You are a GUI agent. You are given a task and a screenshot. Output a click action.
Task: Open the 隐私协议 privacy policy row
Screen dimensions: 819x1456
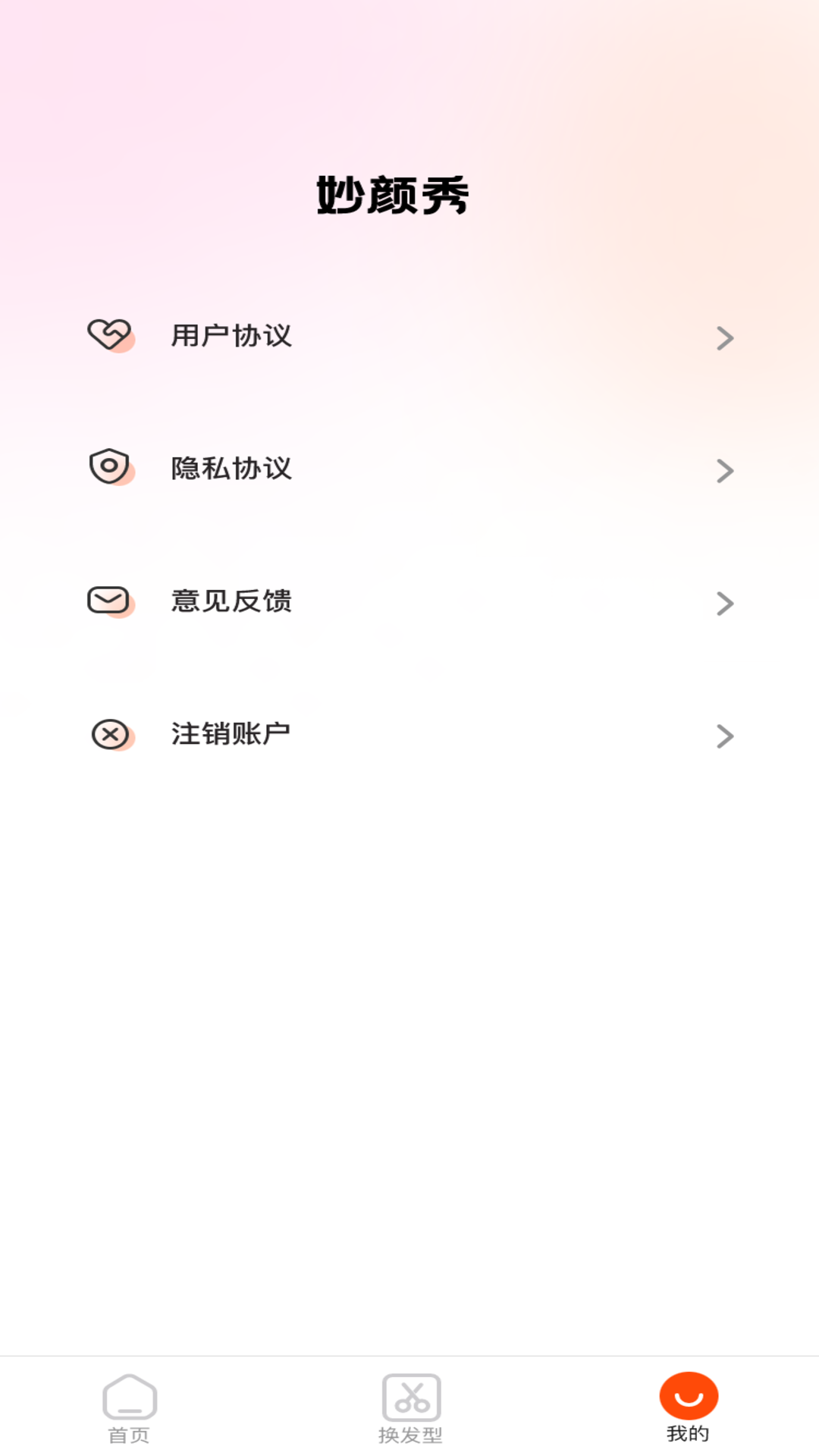(x=409, y=469)
